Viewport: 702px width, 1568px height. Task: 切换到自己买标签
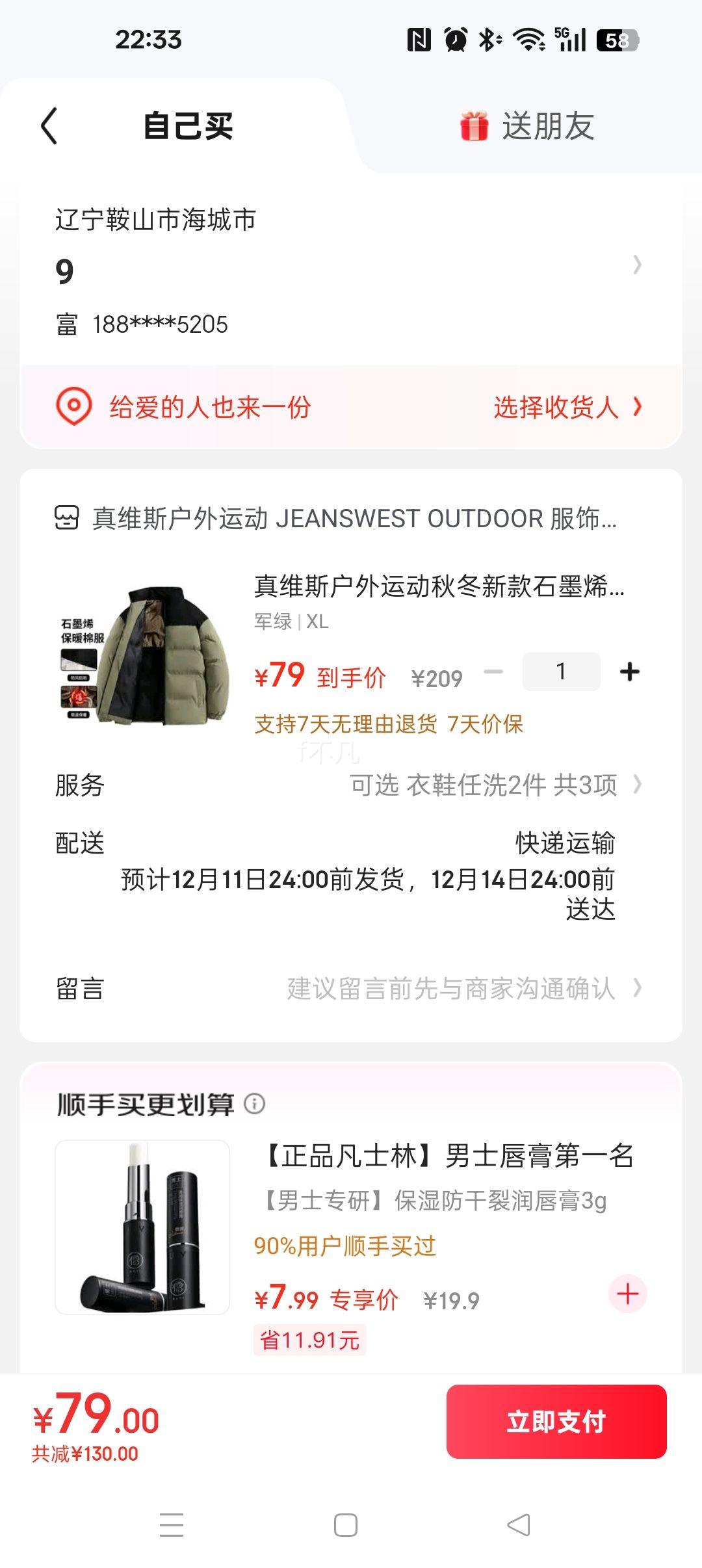[x=189, y=127]
